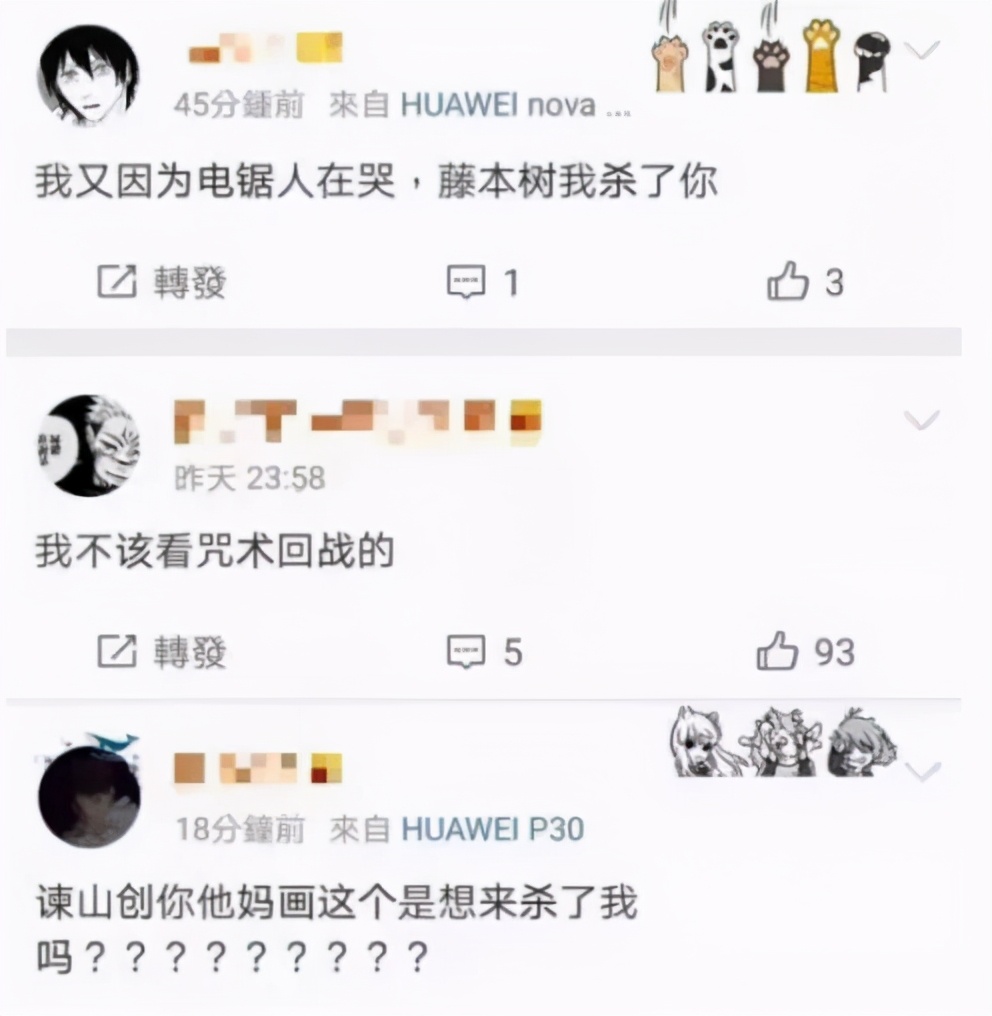Viewport: 992px width, 1016px height.
Task: Open comments on the 电锯人 post
Action: pyautogui.click(x=481, y=283)
